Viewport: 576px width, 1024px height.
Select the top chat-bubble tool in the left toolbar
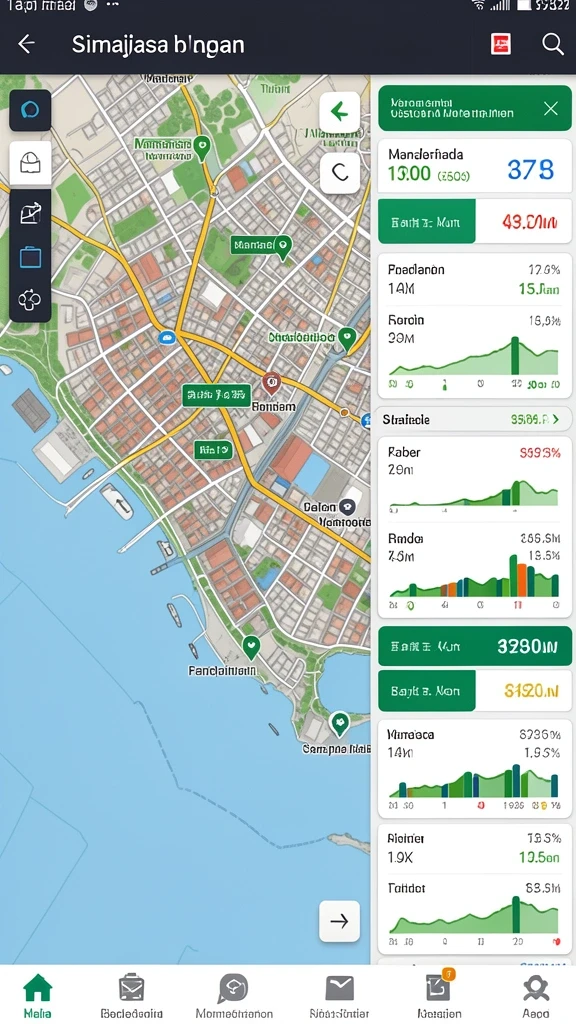pos(30,110)
